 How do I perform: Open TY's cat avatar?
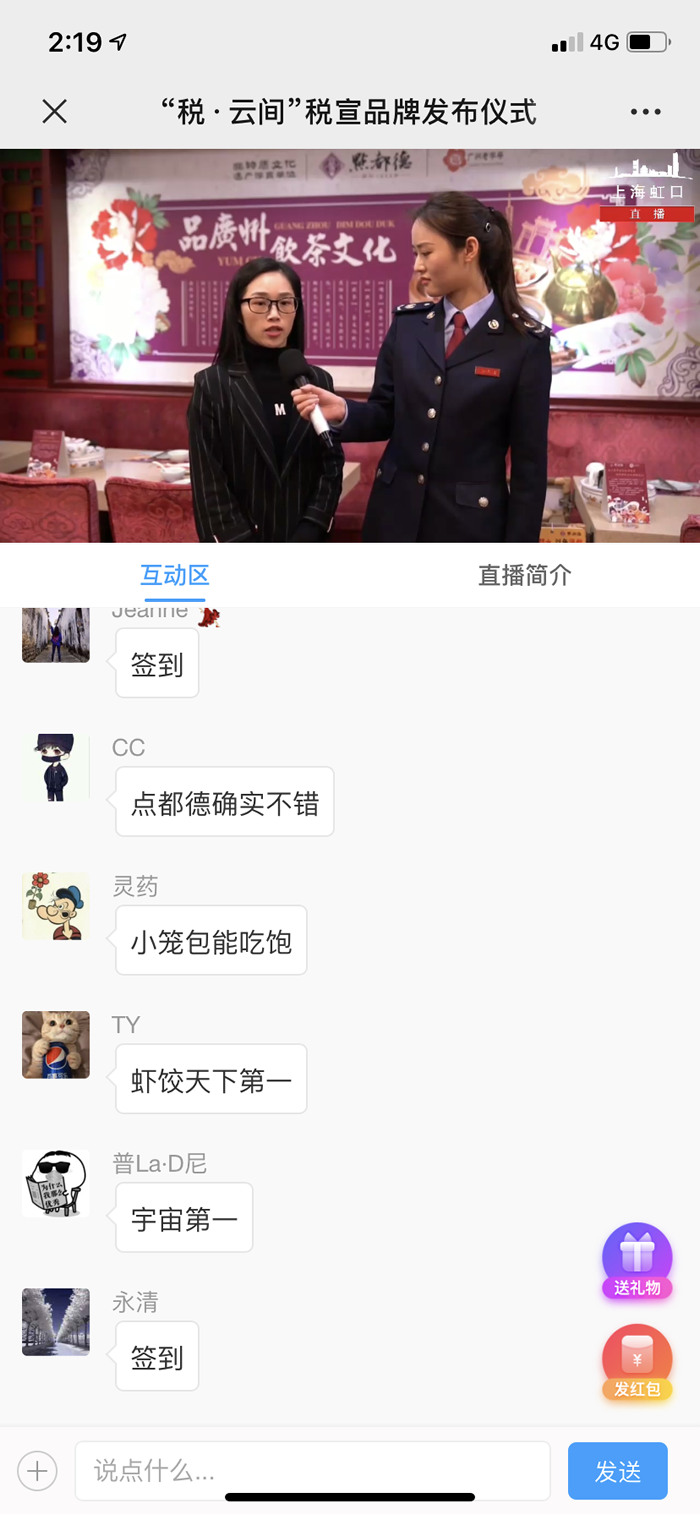pyautogui.click(x=56, y=1045)
